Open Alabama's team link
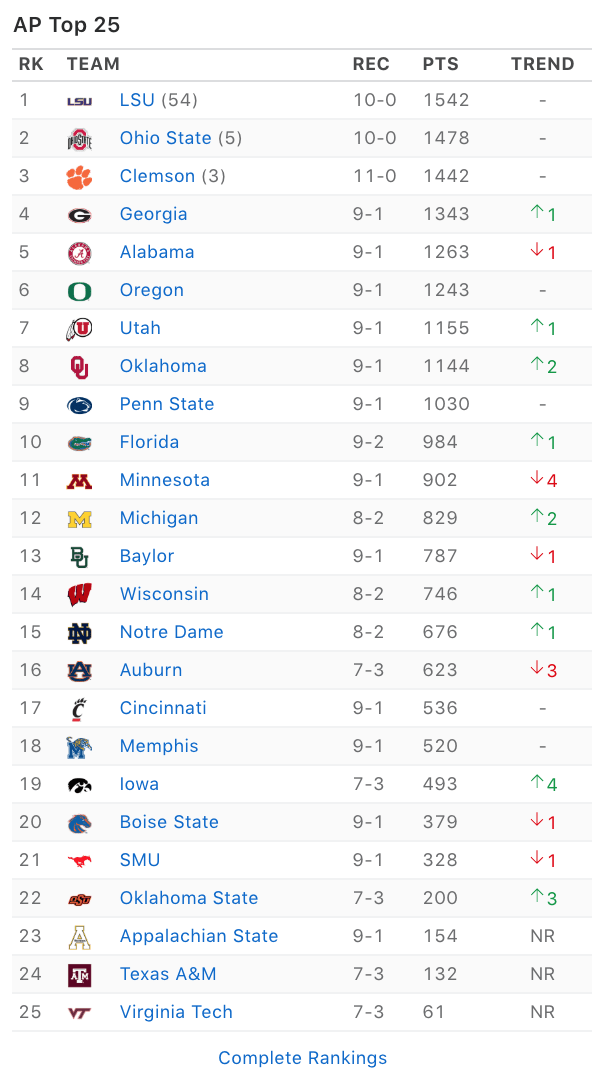The width and height of the screenshot is (600, 1088). point(157,252)
